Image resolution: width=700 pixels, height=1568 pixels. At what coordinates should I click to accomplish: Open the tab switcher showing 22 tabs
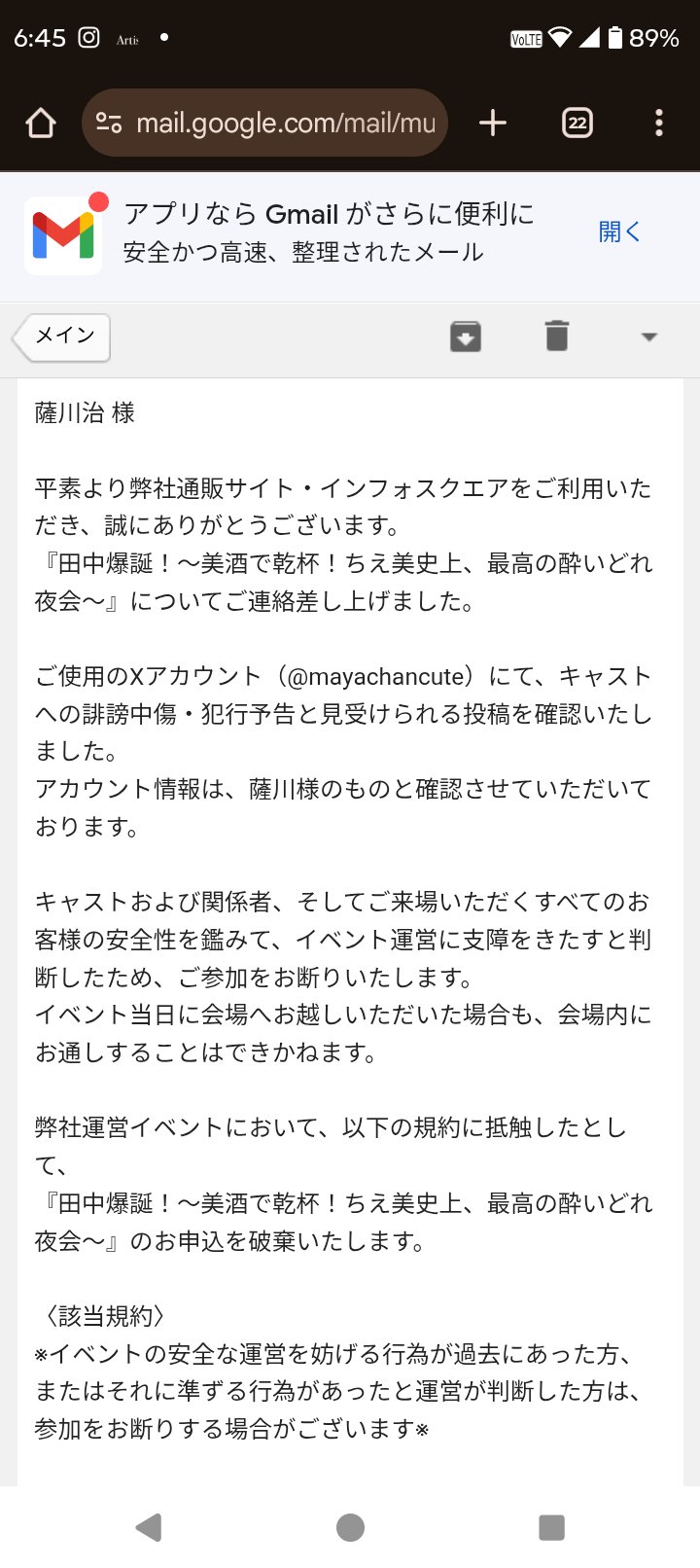tap(577, 123)
